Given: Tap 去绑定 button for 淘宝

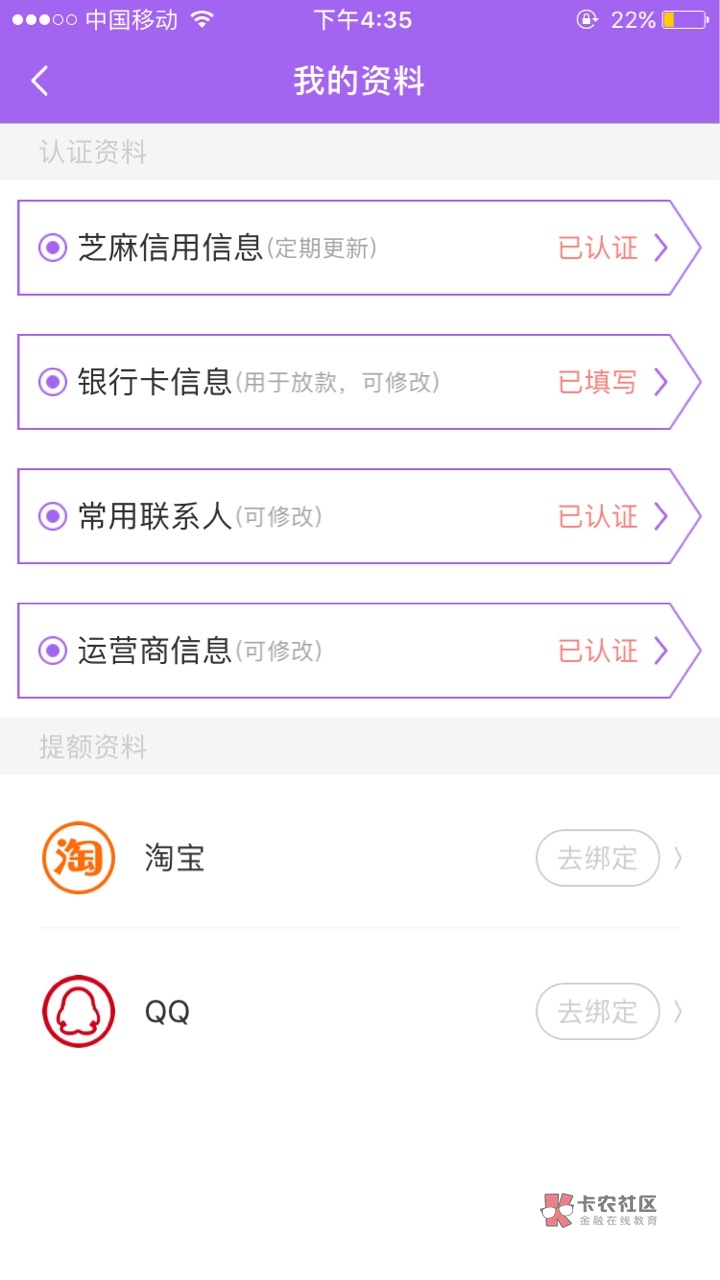Looking at the screenshot, I should pos(598,858).
